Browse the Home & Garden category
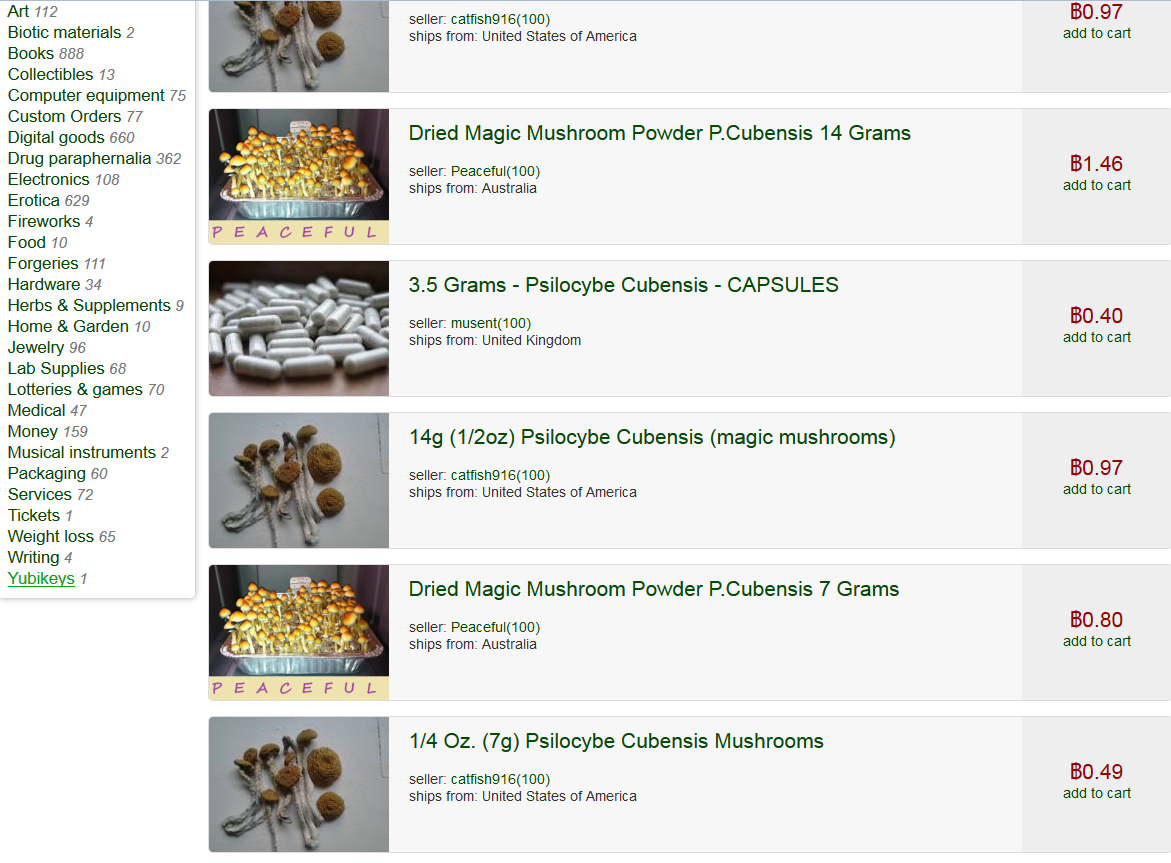1171x863 pixels. pyautogui.click(x=68, y=326)
